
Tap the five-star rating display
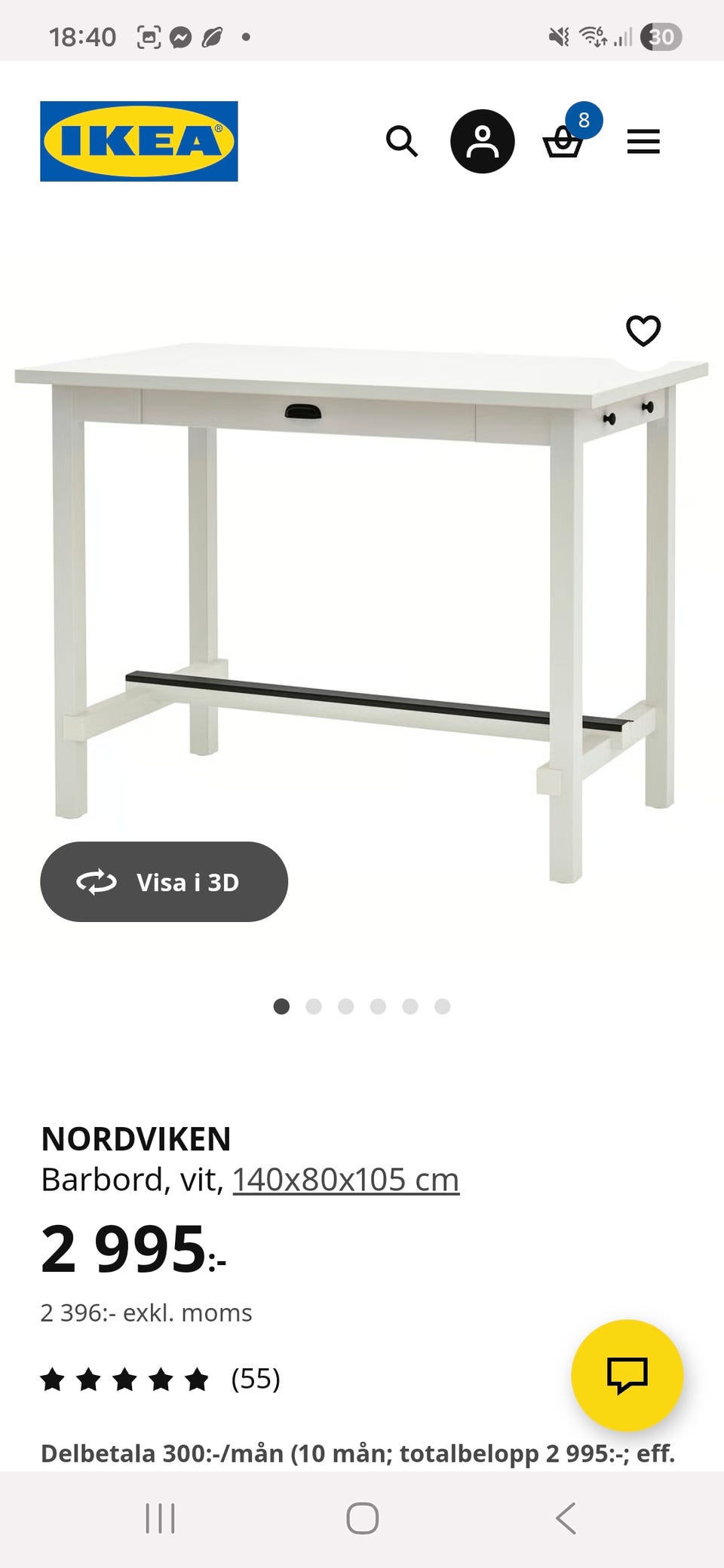tap(124, 1380)
